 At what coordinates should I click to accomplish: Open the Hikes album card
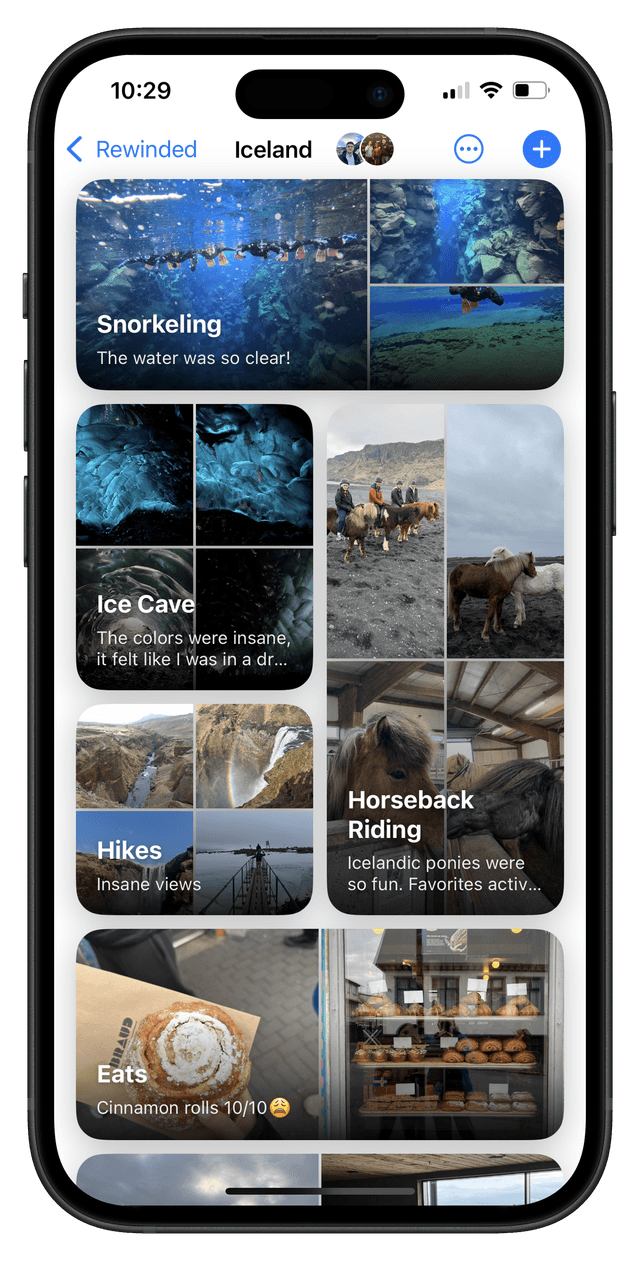[194, 809]
